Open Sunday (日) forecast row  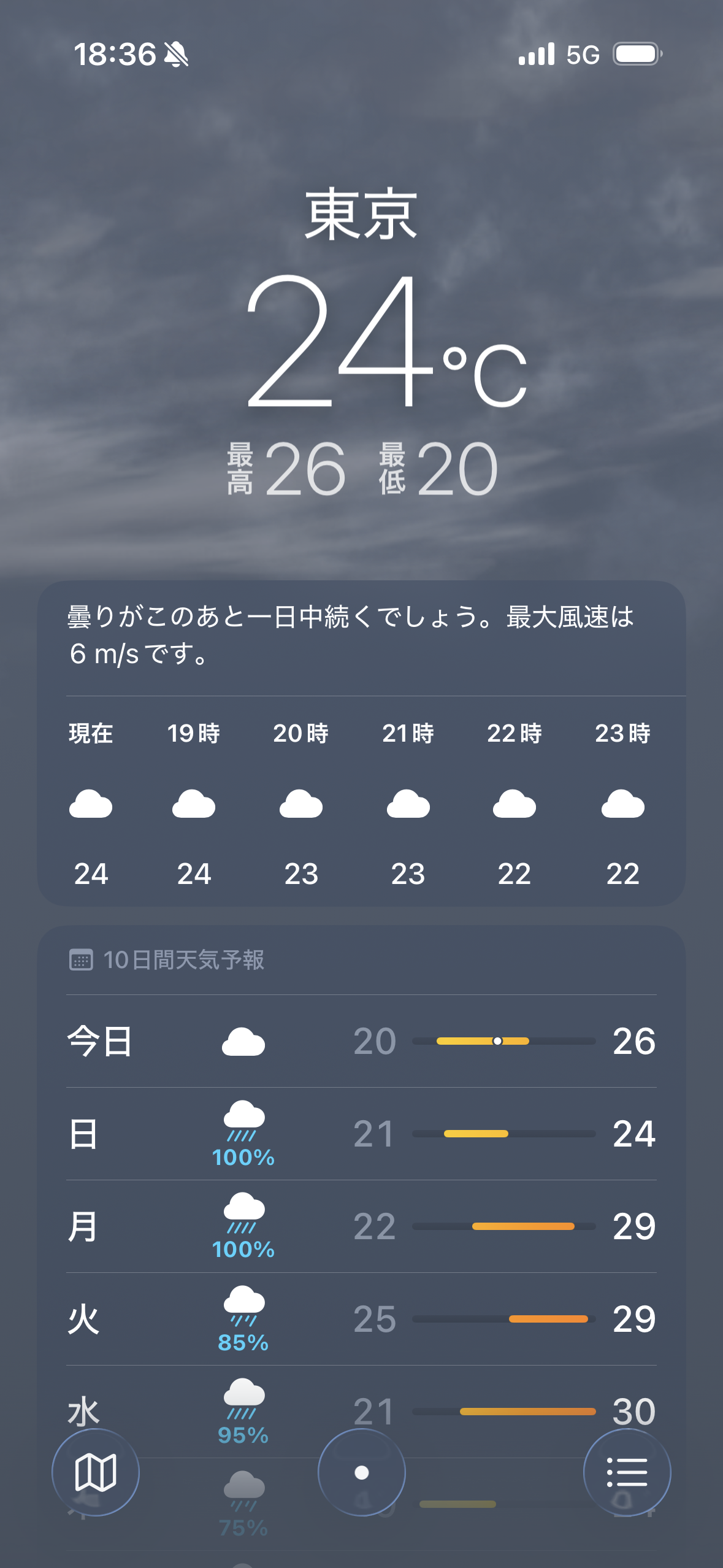pyautogui.click(x=361, y=1134)
